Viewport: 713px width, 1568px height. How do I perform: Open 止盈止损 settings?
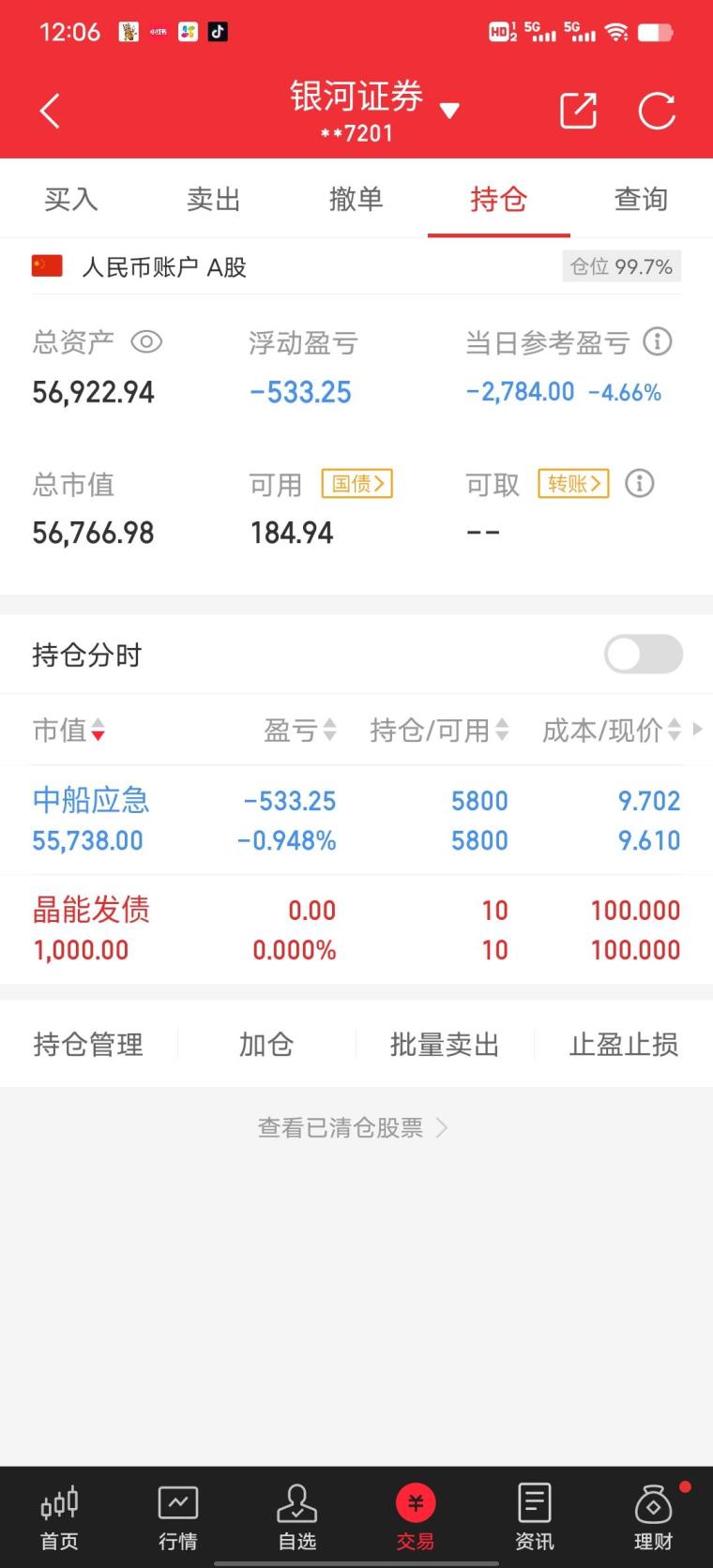(x=624, y=1044)
